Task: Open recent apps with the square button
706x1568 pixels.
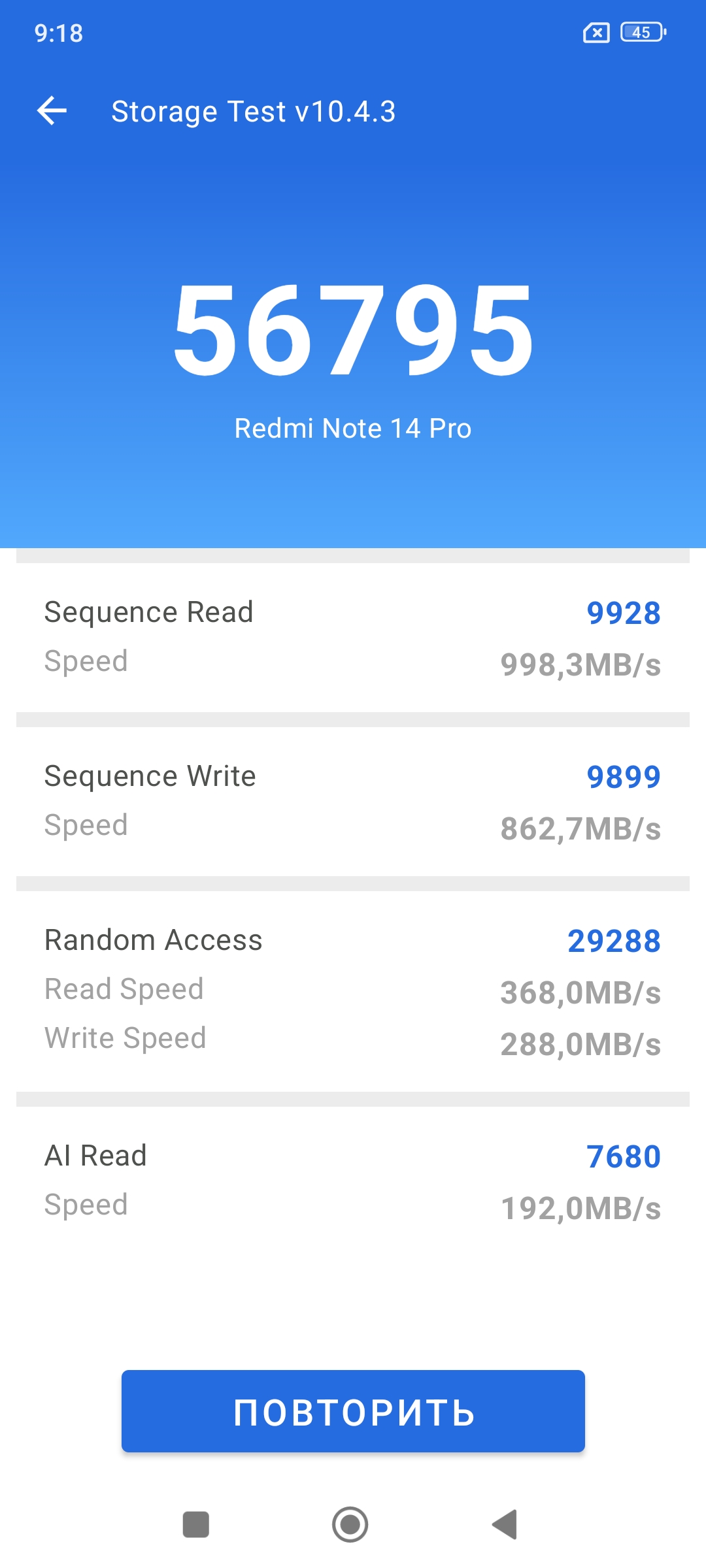Action: [x=195, y=1525]
